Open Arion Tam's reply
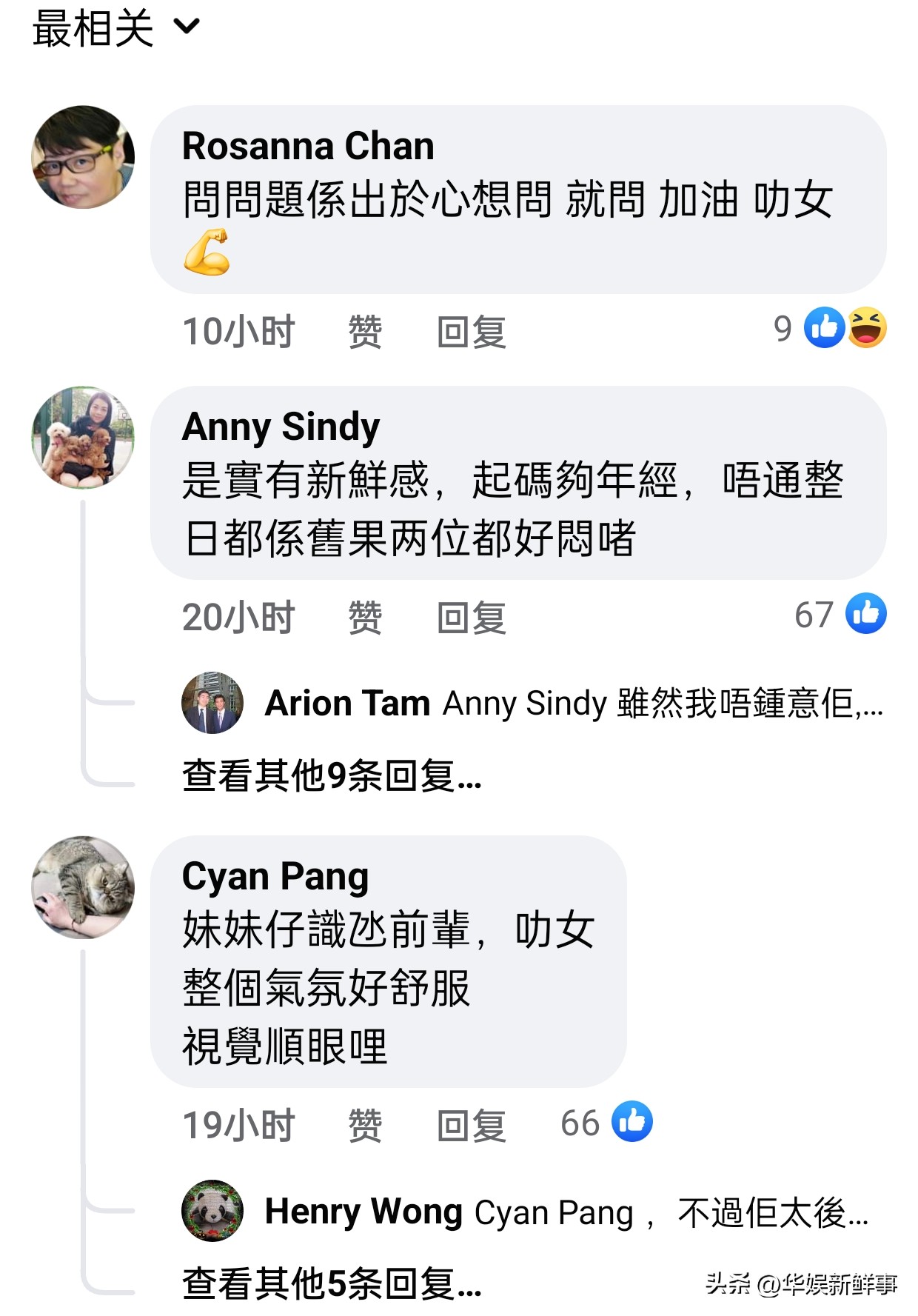The height and width of the screenshot is (1316, 918). (518, 704)
